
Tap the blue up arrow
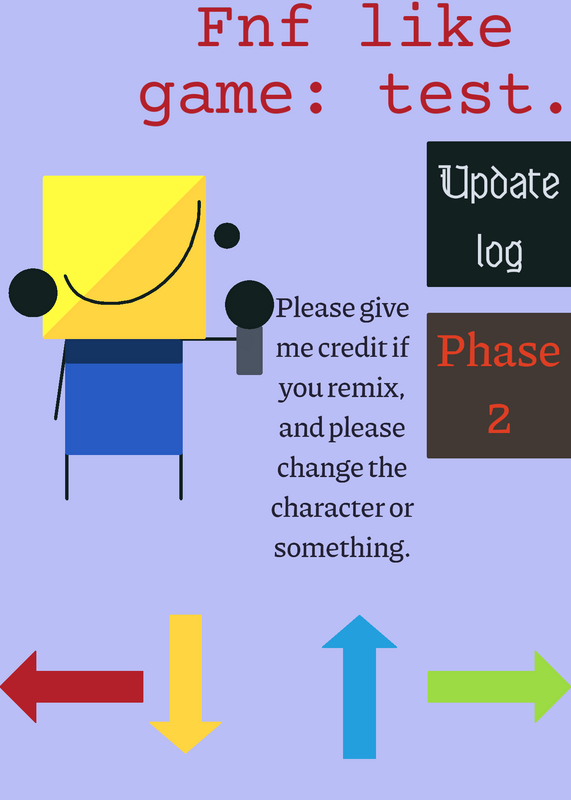click(359, 687)
